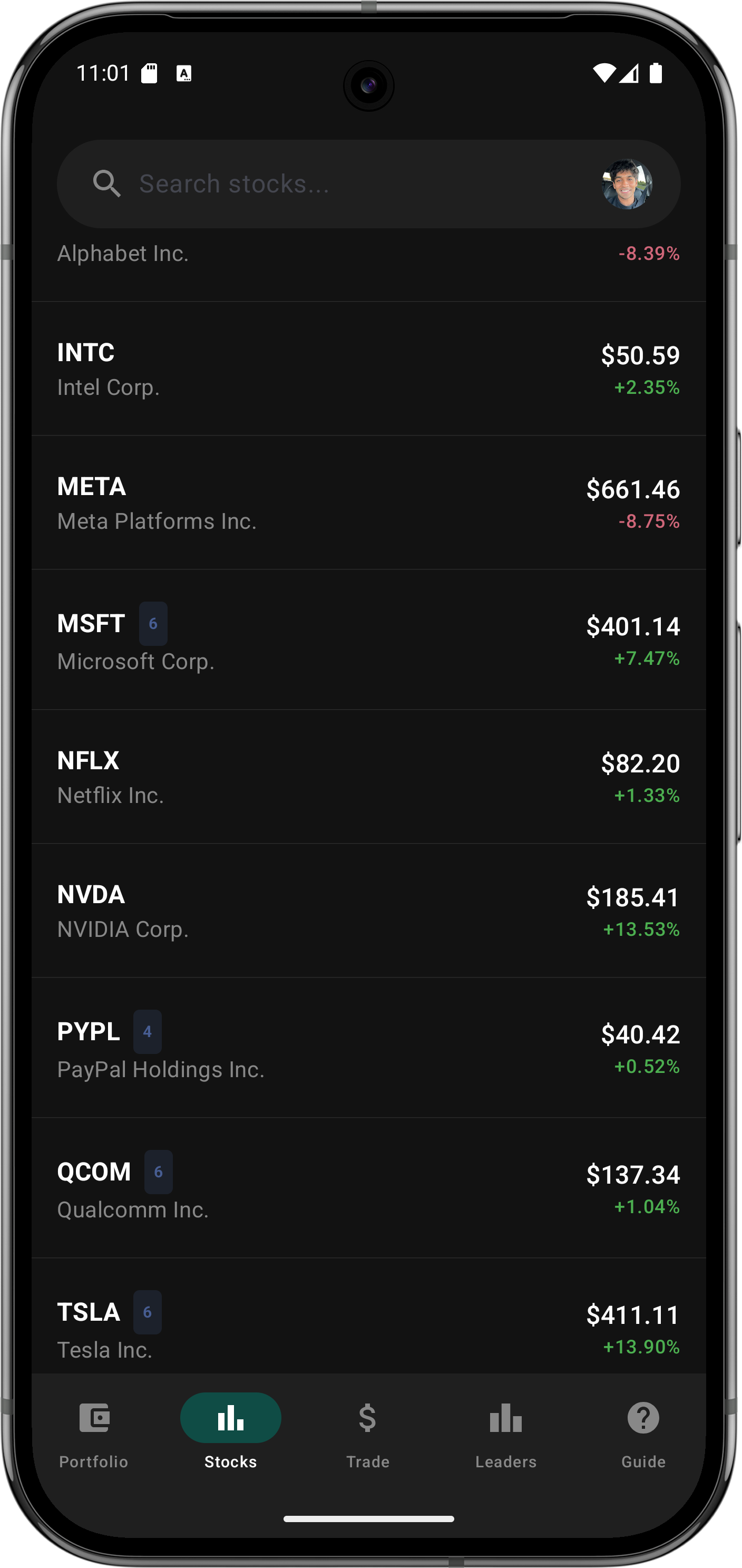
Task: Select the Stocks bar-chart icon
Action: tap(230, 1418)
